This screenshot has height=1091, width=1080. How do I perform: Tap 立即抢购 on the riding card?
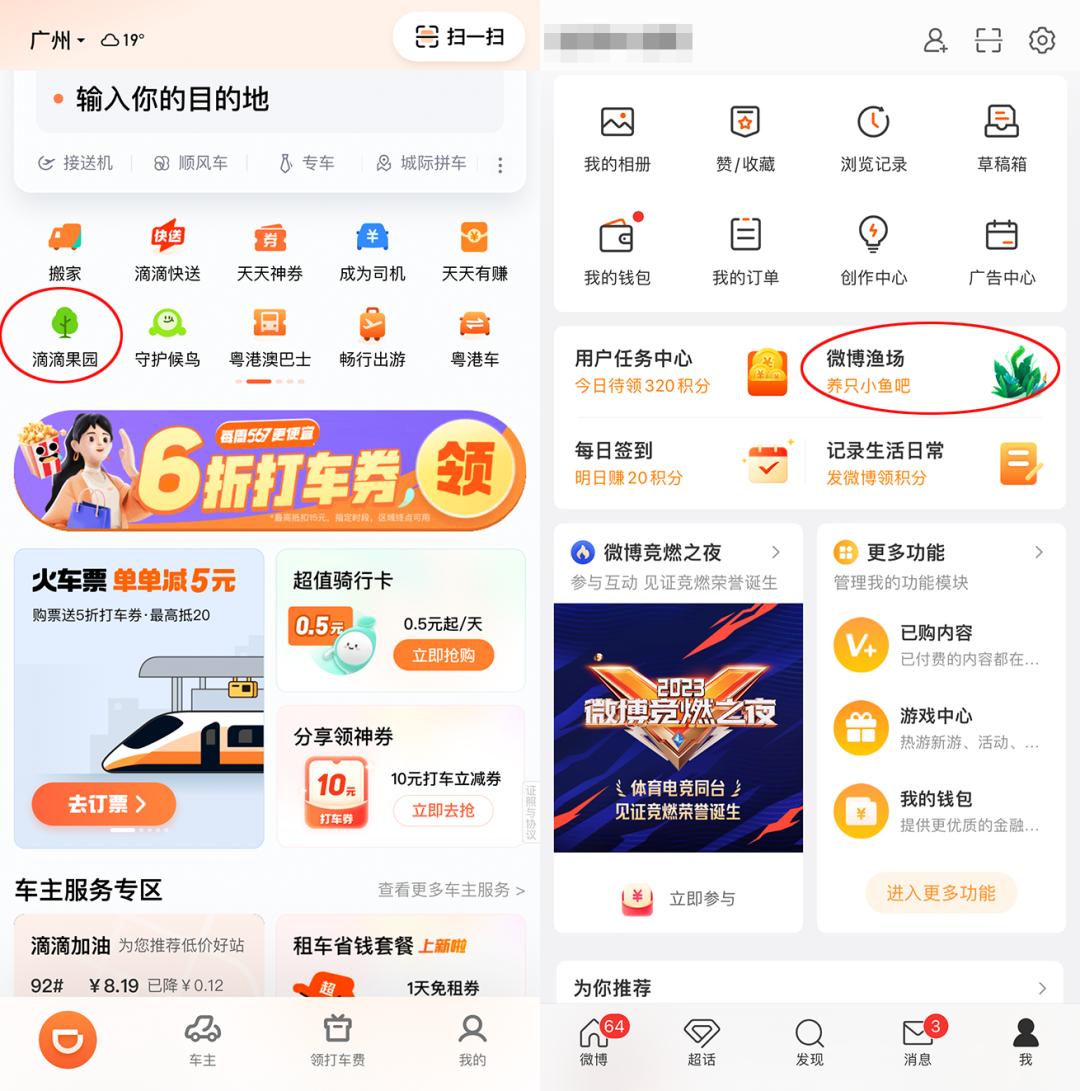443,655
